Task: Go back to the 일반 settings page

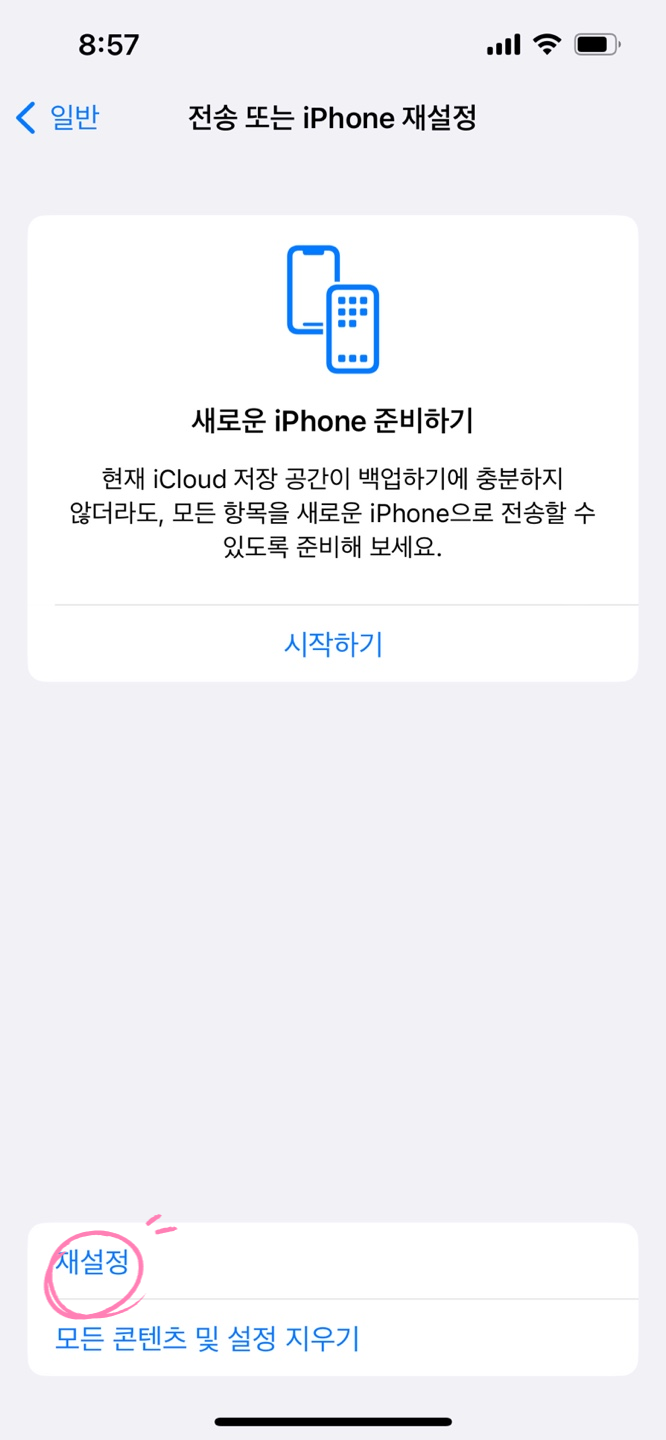Action: pos(58,118)
